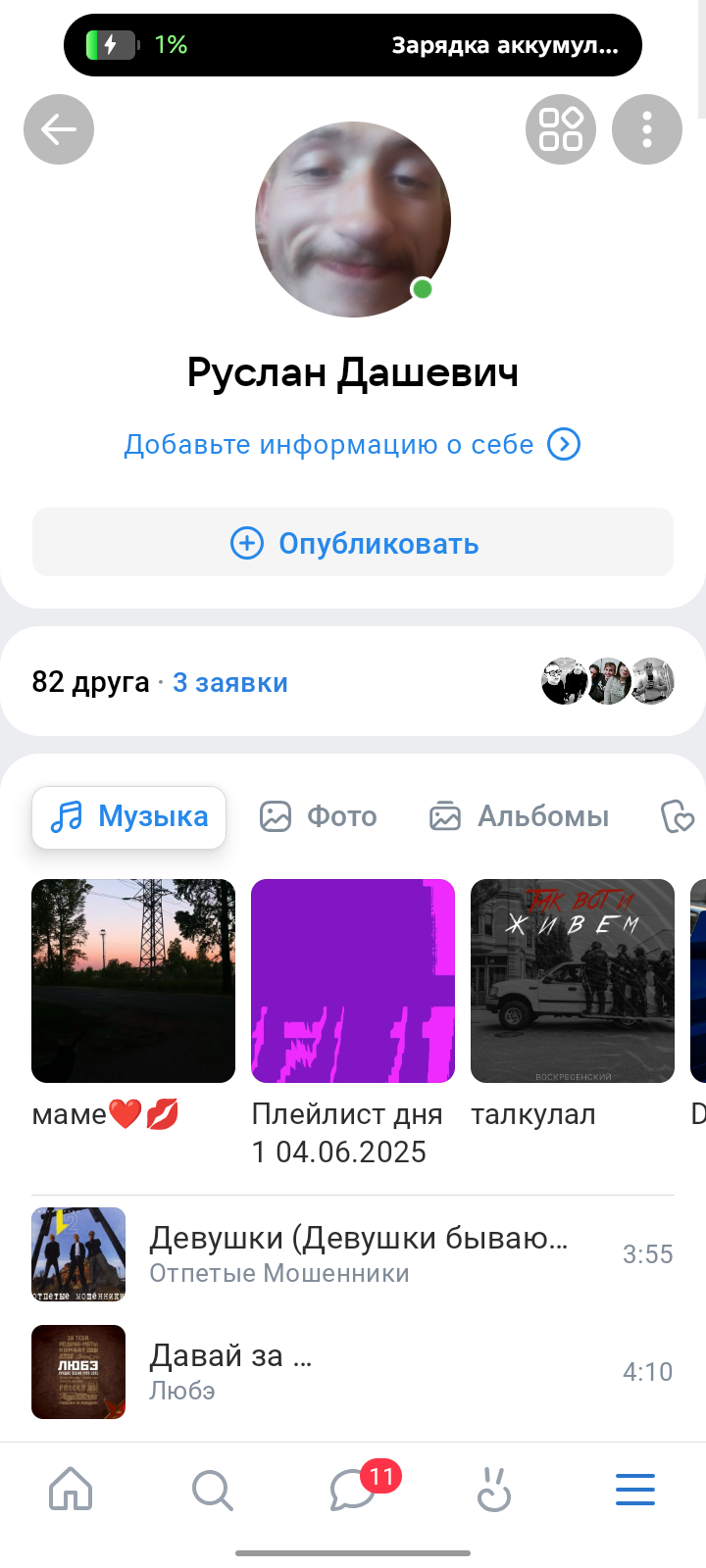The image size is (706, 1568).
Task: Tap the 'Плейлист дня 1 04.06.2025' cover
Action: 353,980
